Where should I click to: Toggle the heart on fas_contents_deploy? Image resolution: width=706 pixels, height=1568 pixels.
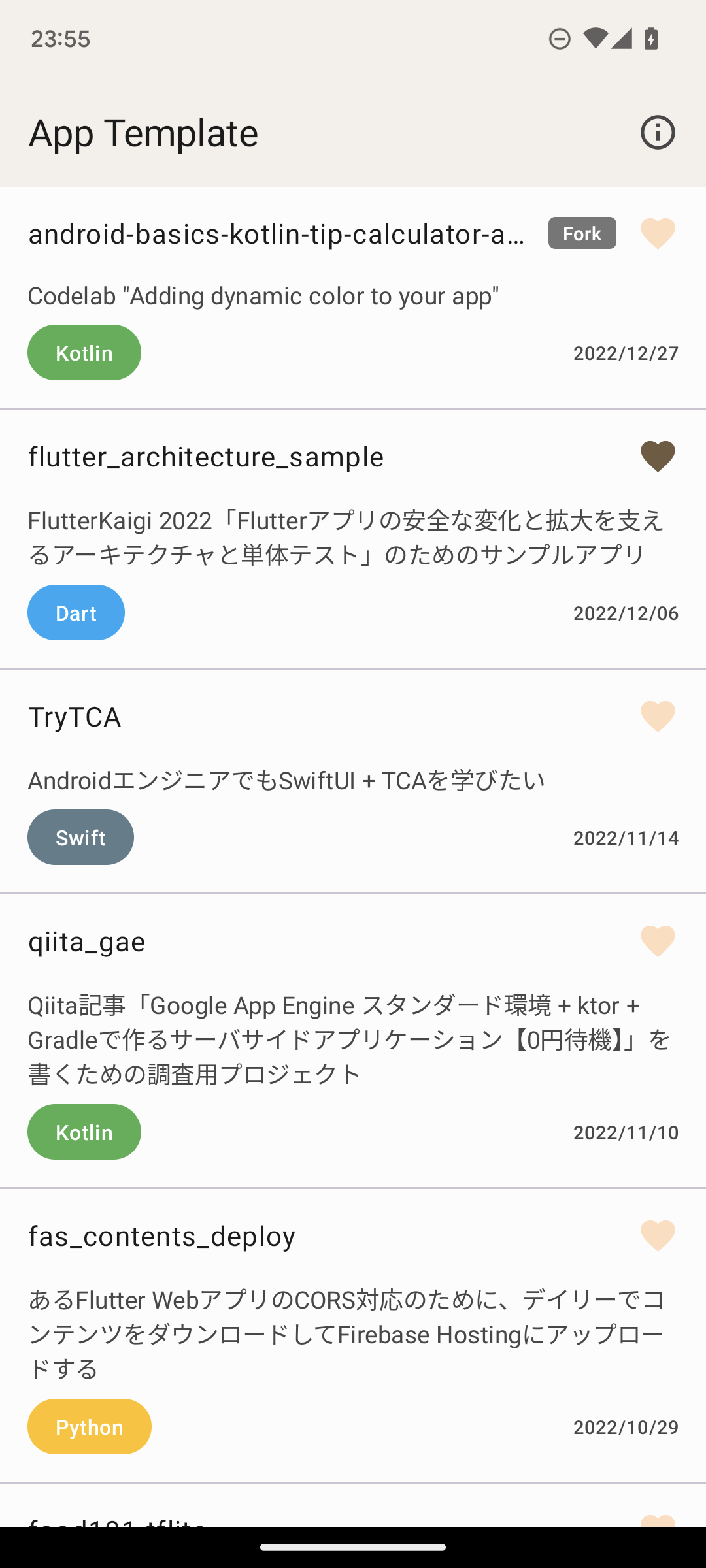[658, 1236]
